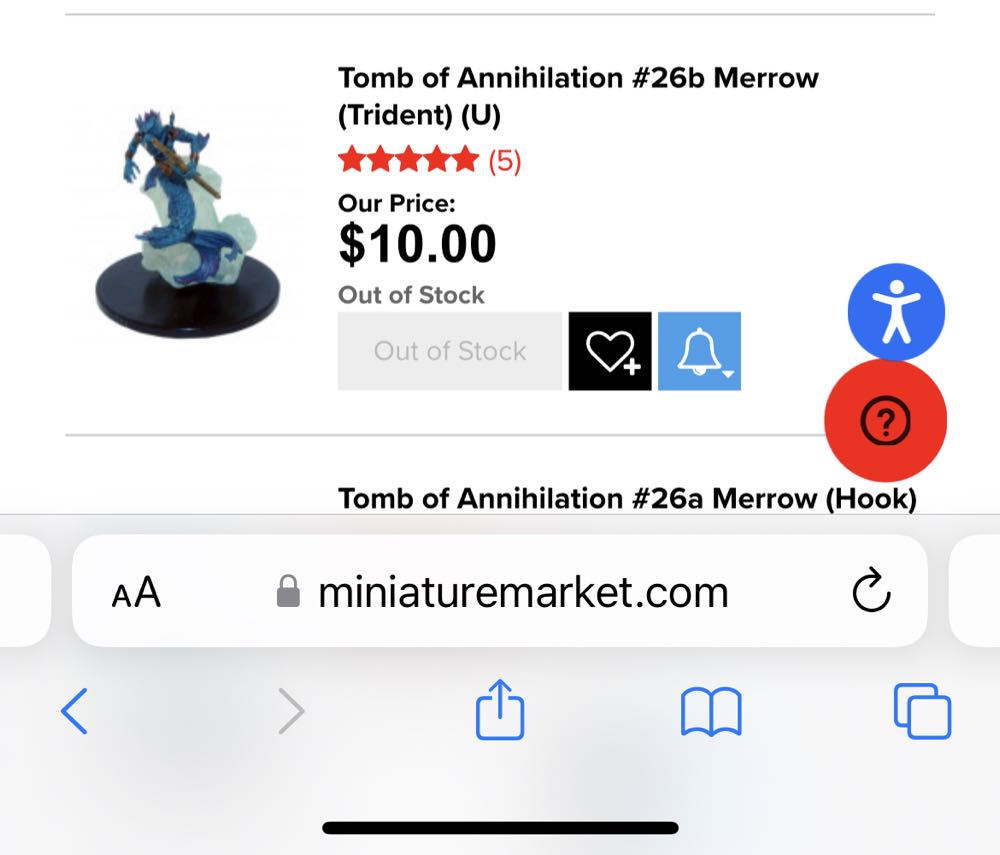Open the five-star reviews for Merrow Trident

429,160
